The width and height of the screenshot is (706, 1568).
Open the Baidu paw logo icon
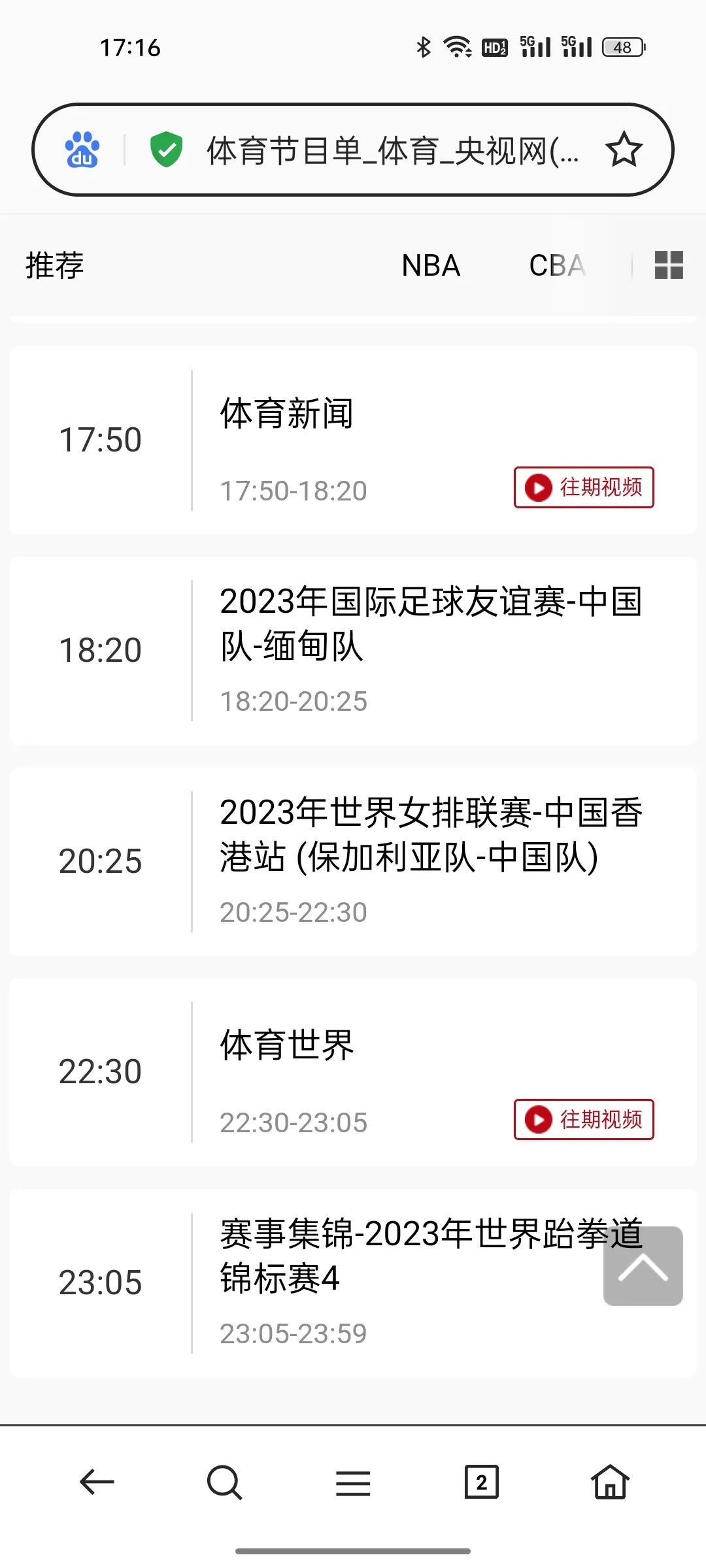click(x=82, y=150)
